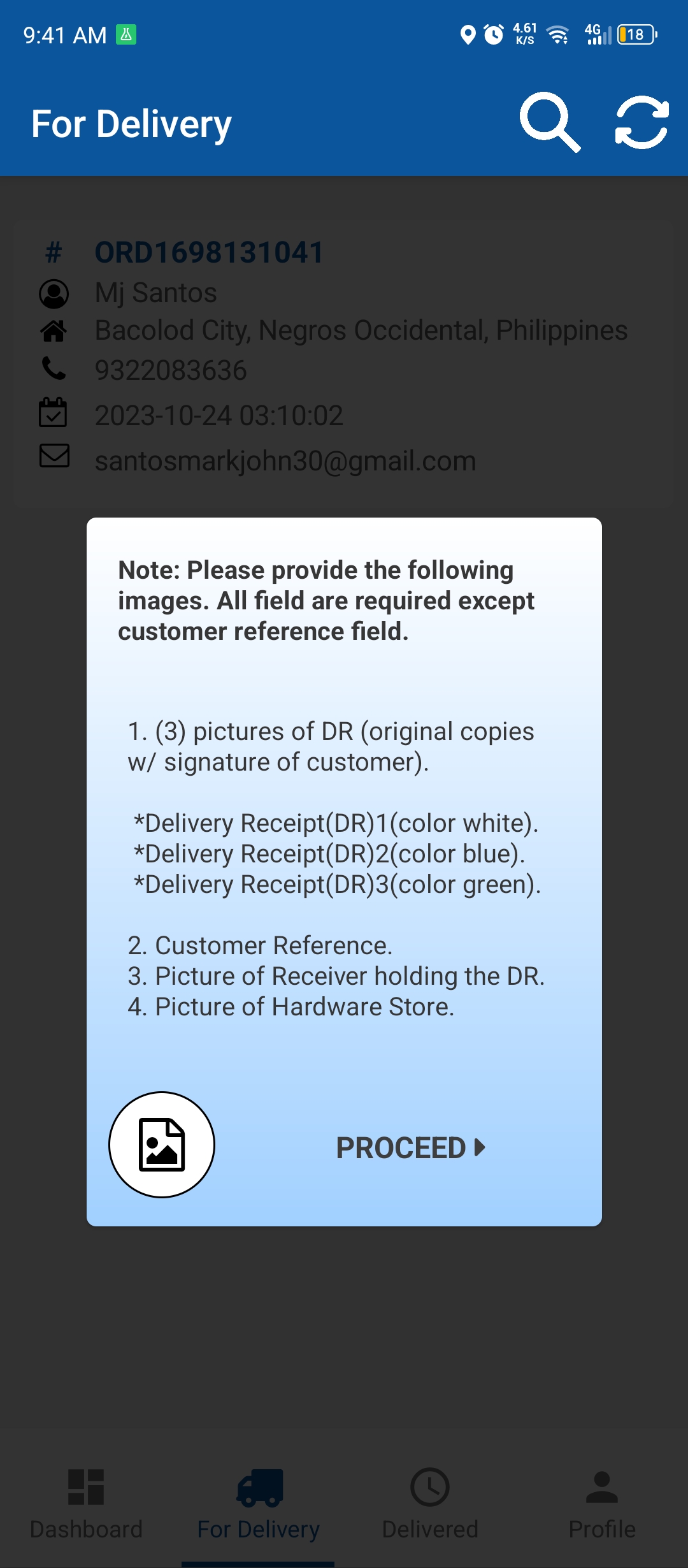This screenshot has width=688, height=1568.
Task: Tap the PROCEED button
Action: click(x=410, y=1147)
